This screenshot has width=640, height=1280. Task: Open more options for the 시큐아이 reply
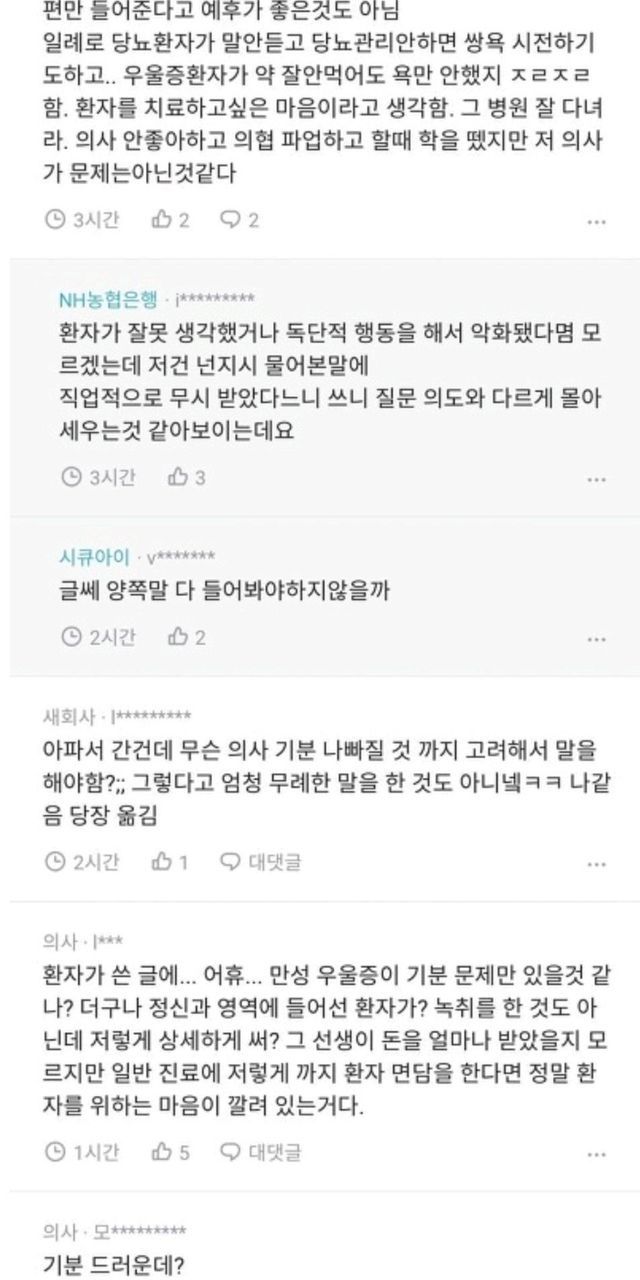click(596, 637)
